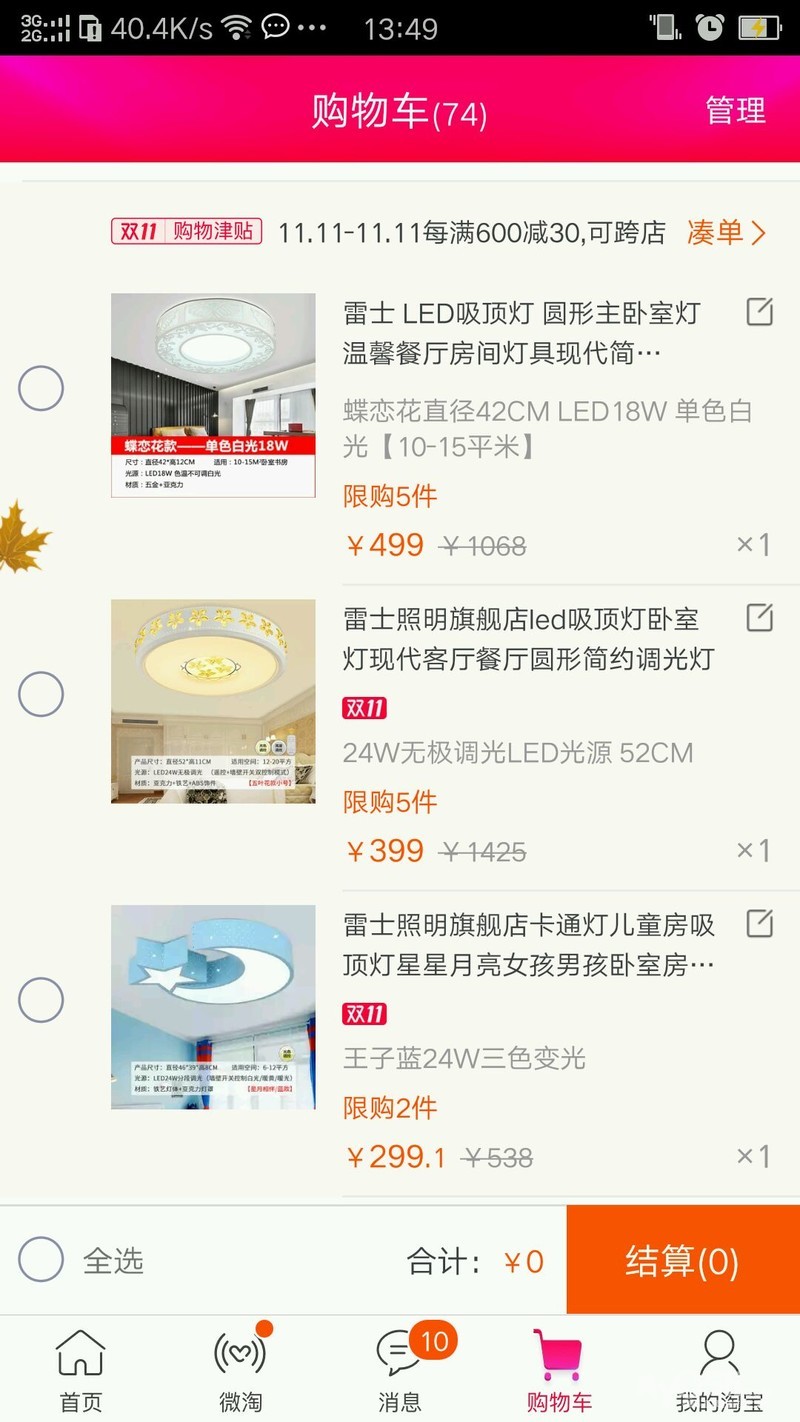Image resolution: width=800 pixels, height=1422 pixels.
Task: Open the star-moon children's light image
Action: point(213,1007)
